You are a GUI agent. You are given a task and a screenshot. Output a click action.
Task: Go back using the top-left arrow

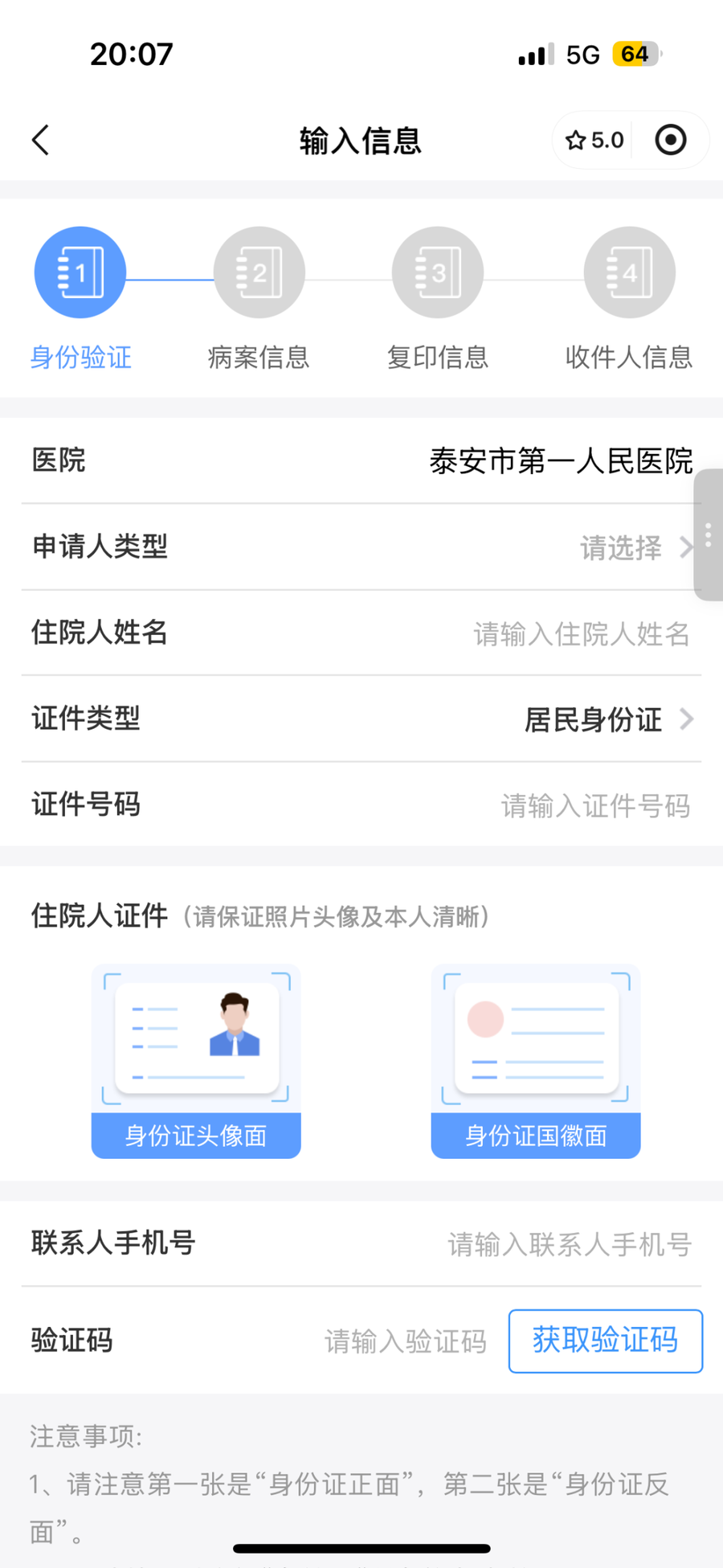[x=41, y=140]
